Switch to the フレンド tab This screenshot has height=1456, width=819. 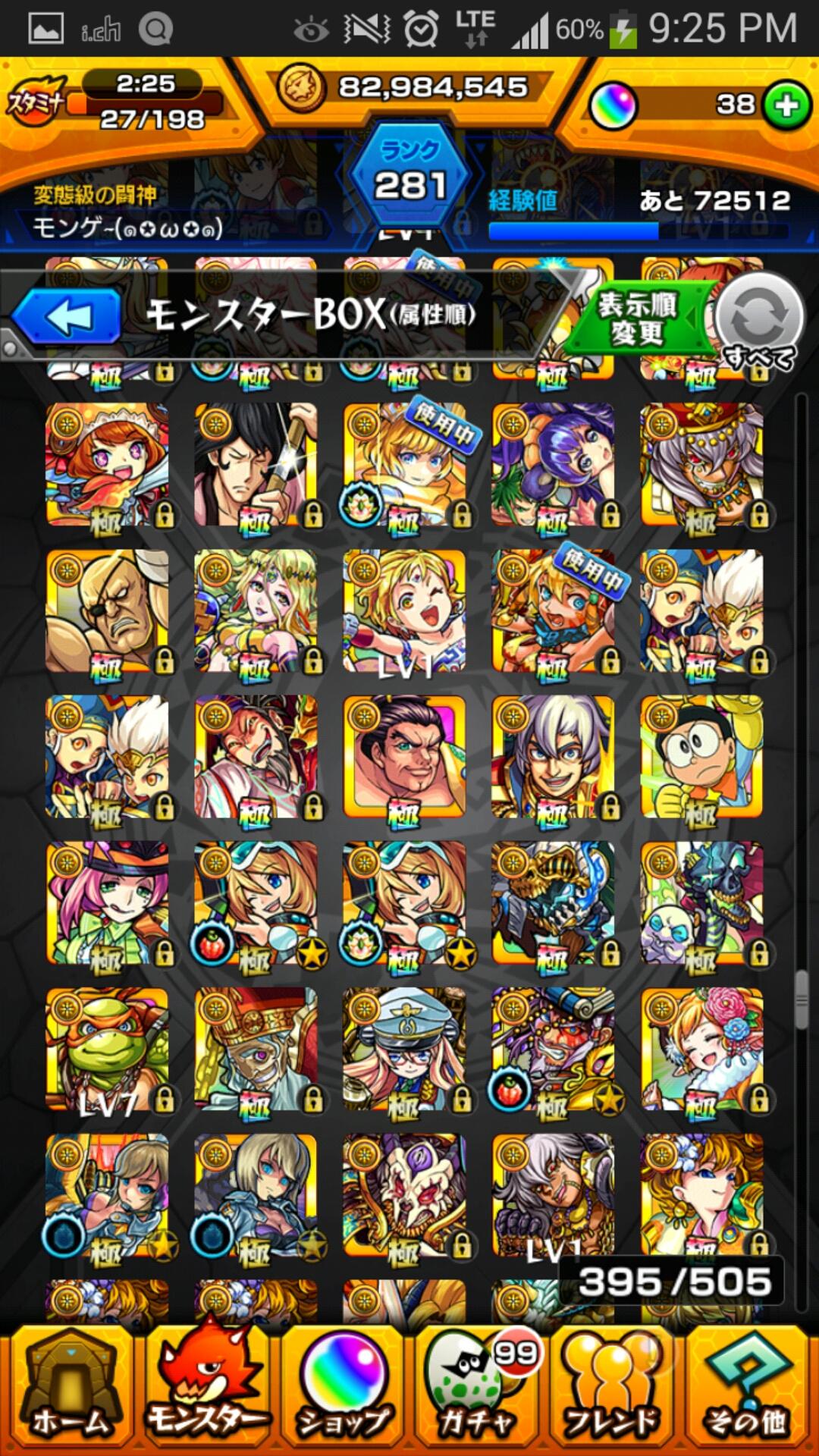tap(614, 1392)
